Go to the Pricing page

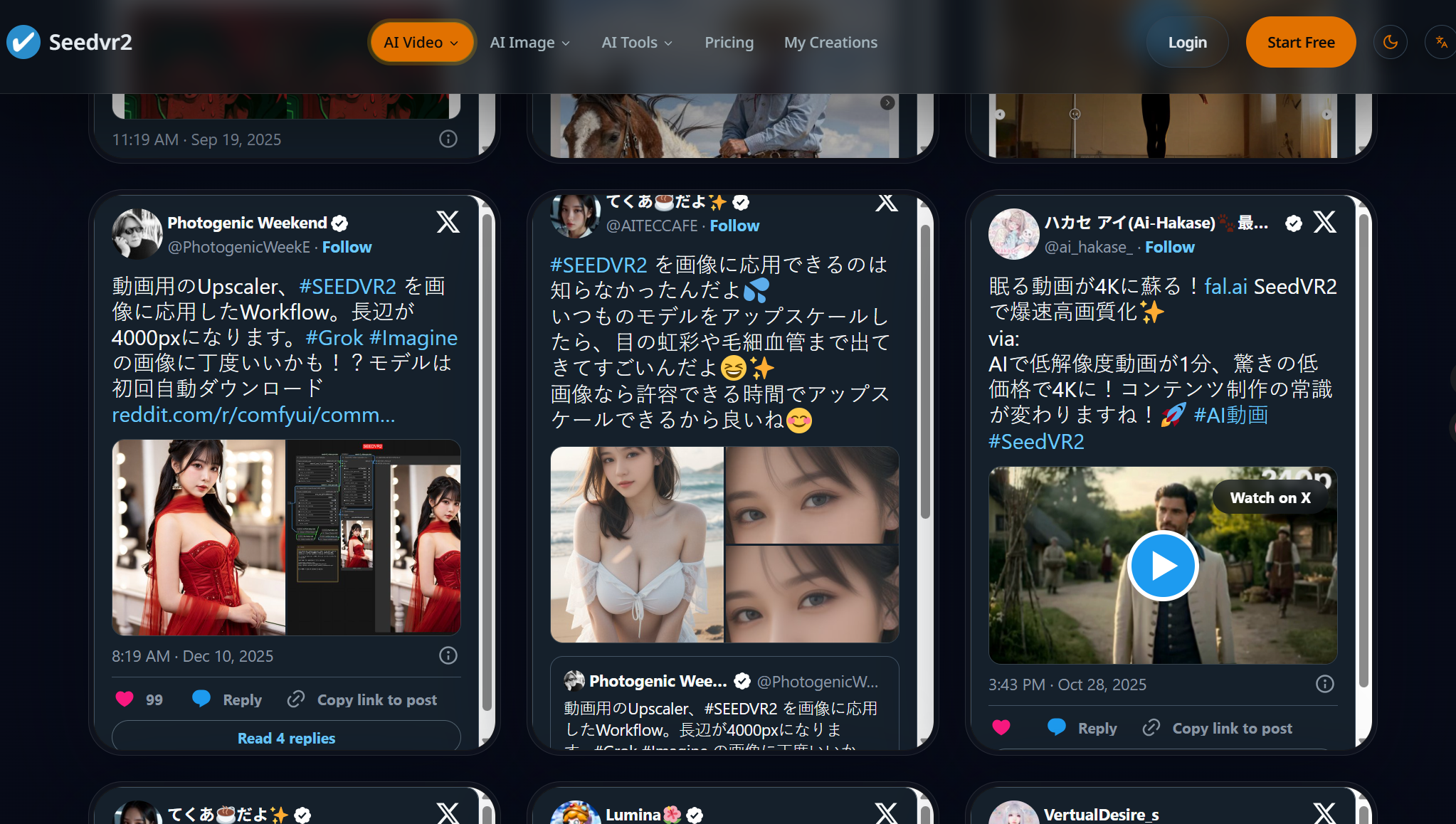click(729, 43)
